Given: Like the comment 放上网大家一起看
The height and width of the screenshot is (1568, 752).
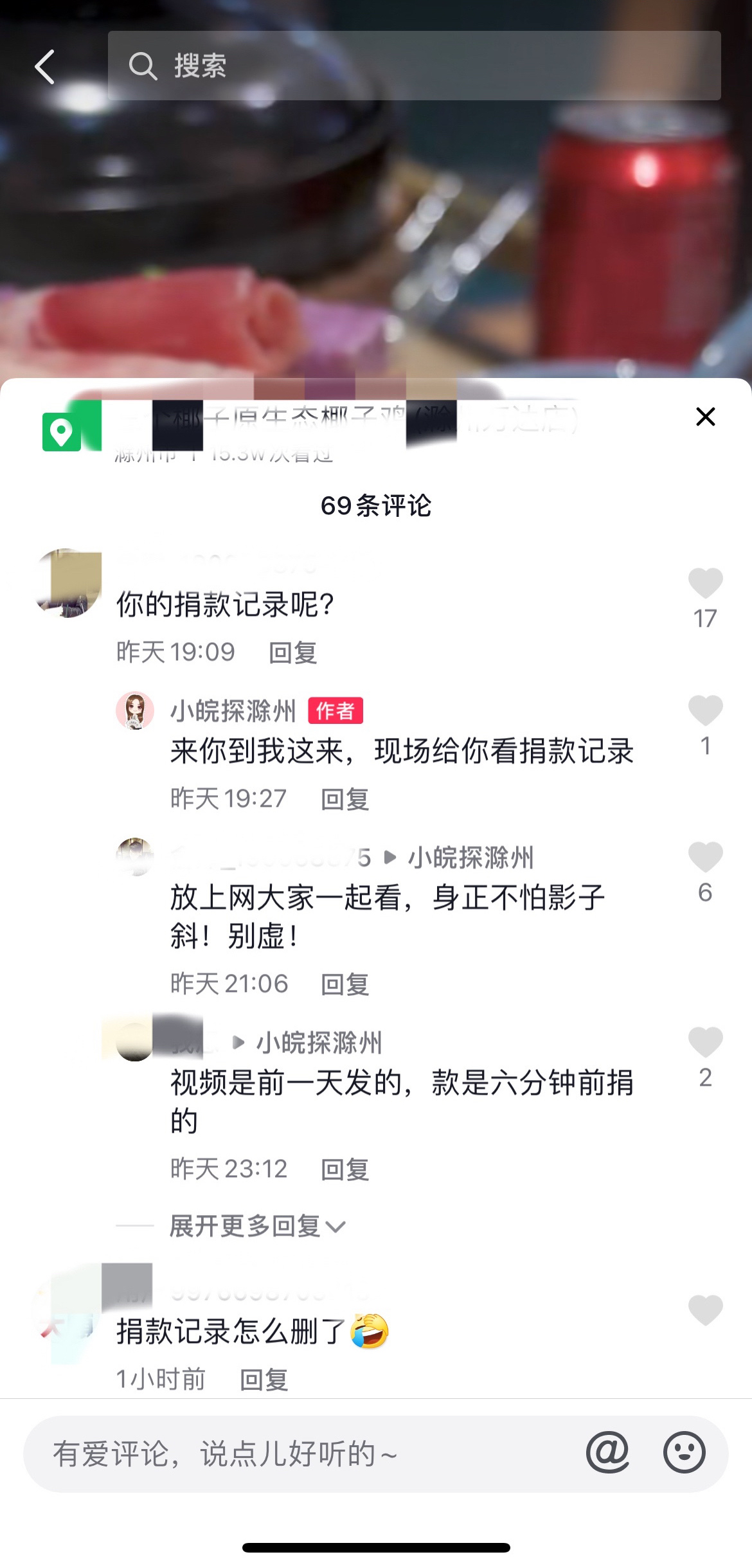Looking at the screenshot, I should tap(705, 858).
